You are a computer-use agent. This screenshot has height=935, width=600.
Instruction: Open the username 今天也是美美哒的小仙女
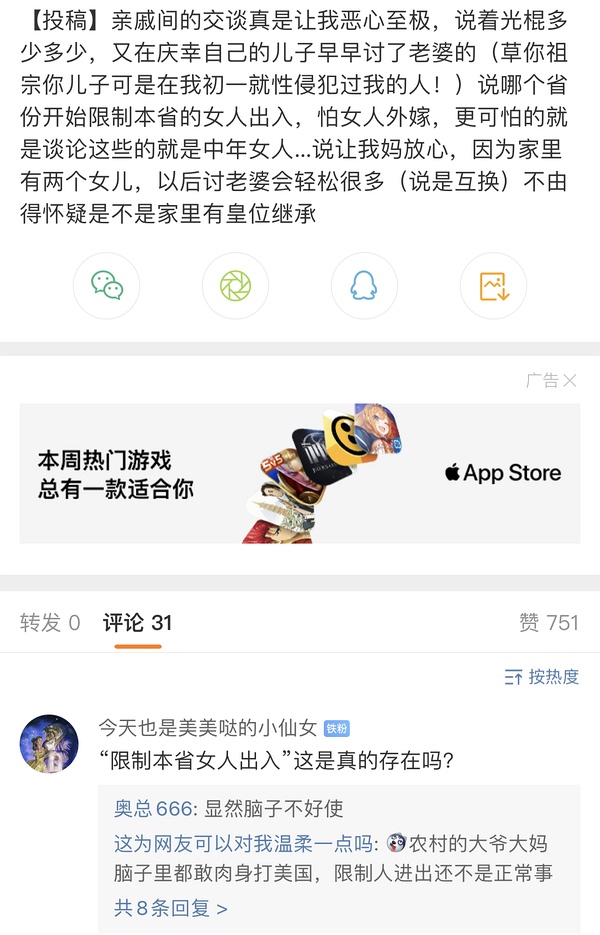point(207,728)
